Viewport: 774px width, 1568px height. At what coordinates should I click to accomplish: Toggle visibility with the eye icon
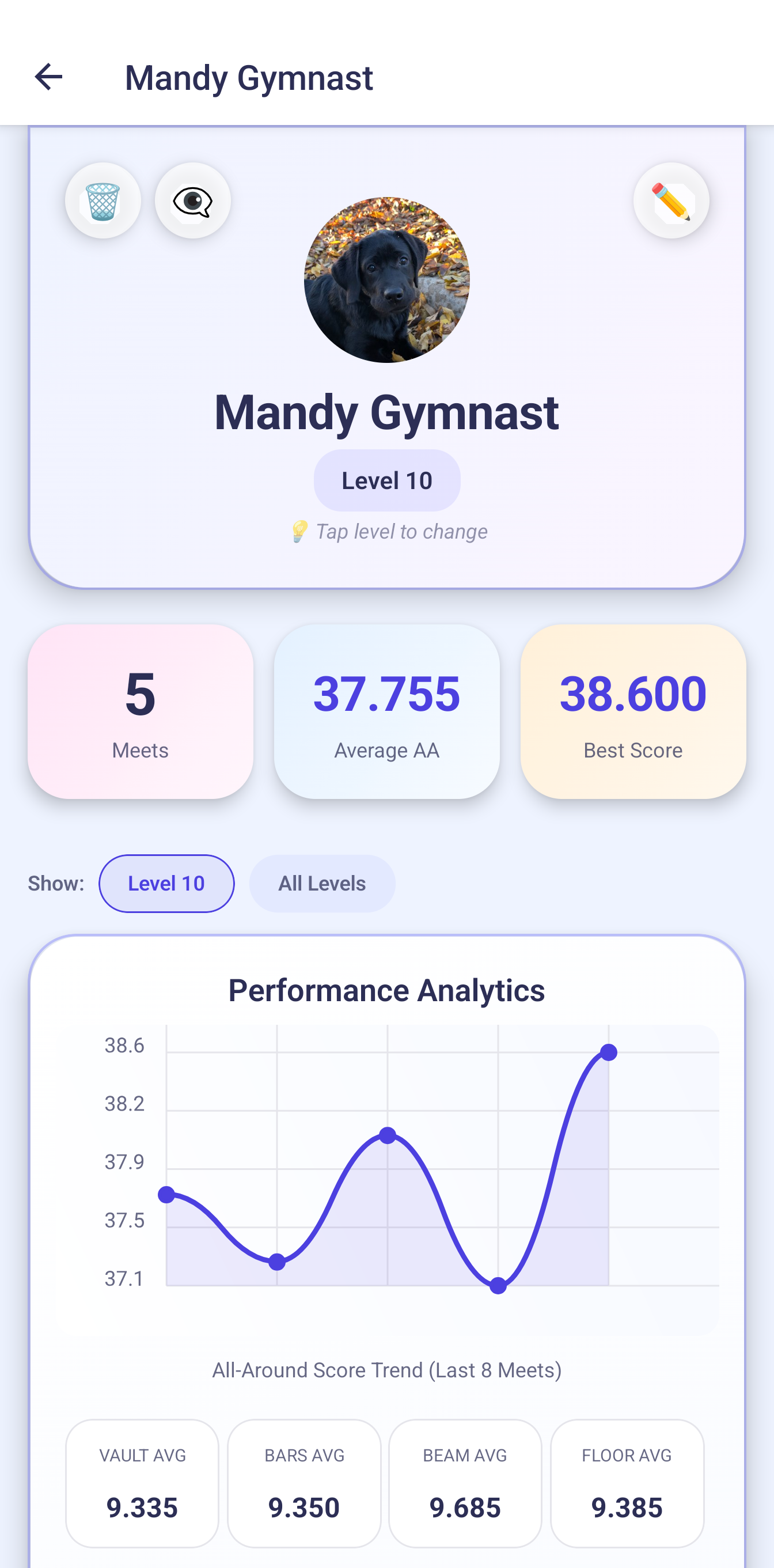[x=192, y=200]
